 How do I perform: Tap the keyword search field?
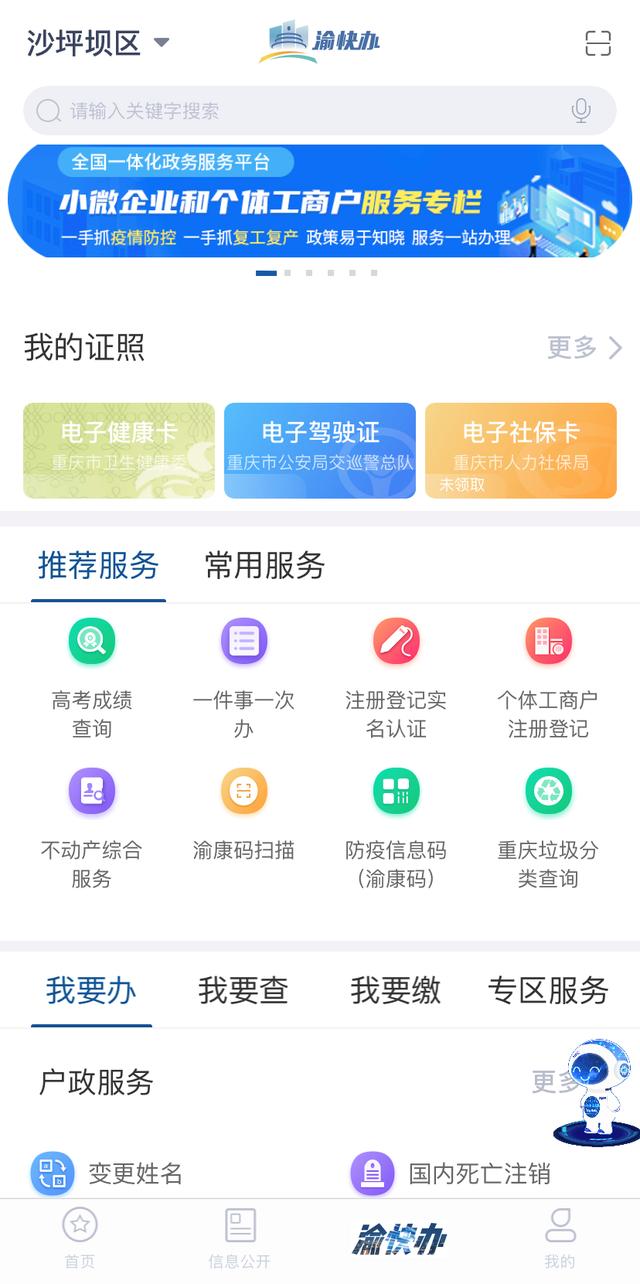tap(300, 111)
